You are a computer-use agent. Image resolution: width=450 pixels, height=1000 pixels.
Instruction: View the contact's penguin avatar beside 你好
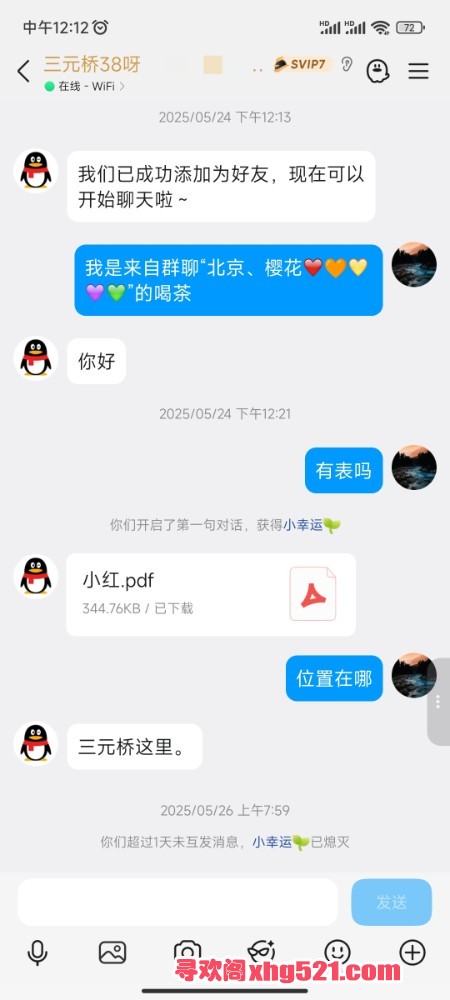point(36,358)
